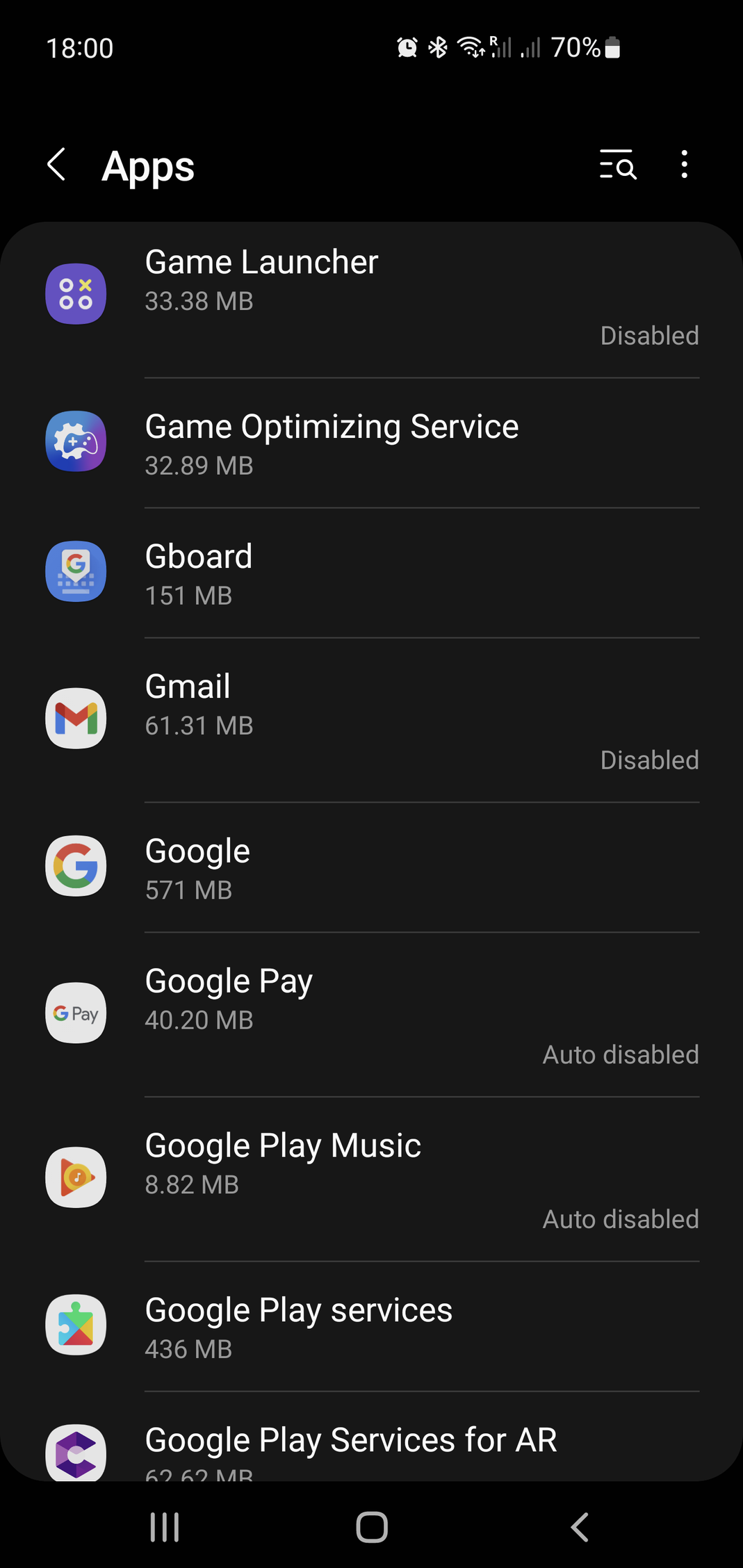Open Game Launcher app info
The width and height of the screenshot is (743, 1568).
pyautogui.click(x=371, y=296)
